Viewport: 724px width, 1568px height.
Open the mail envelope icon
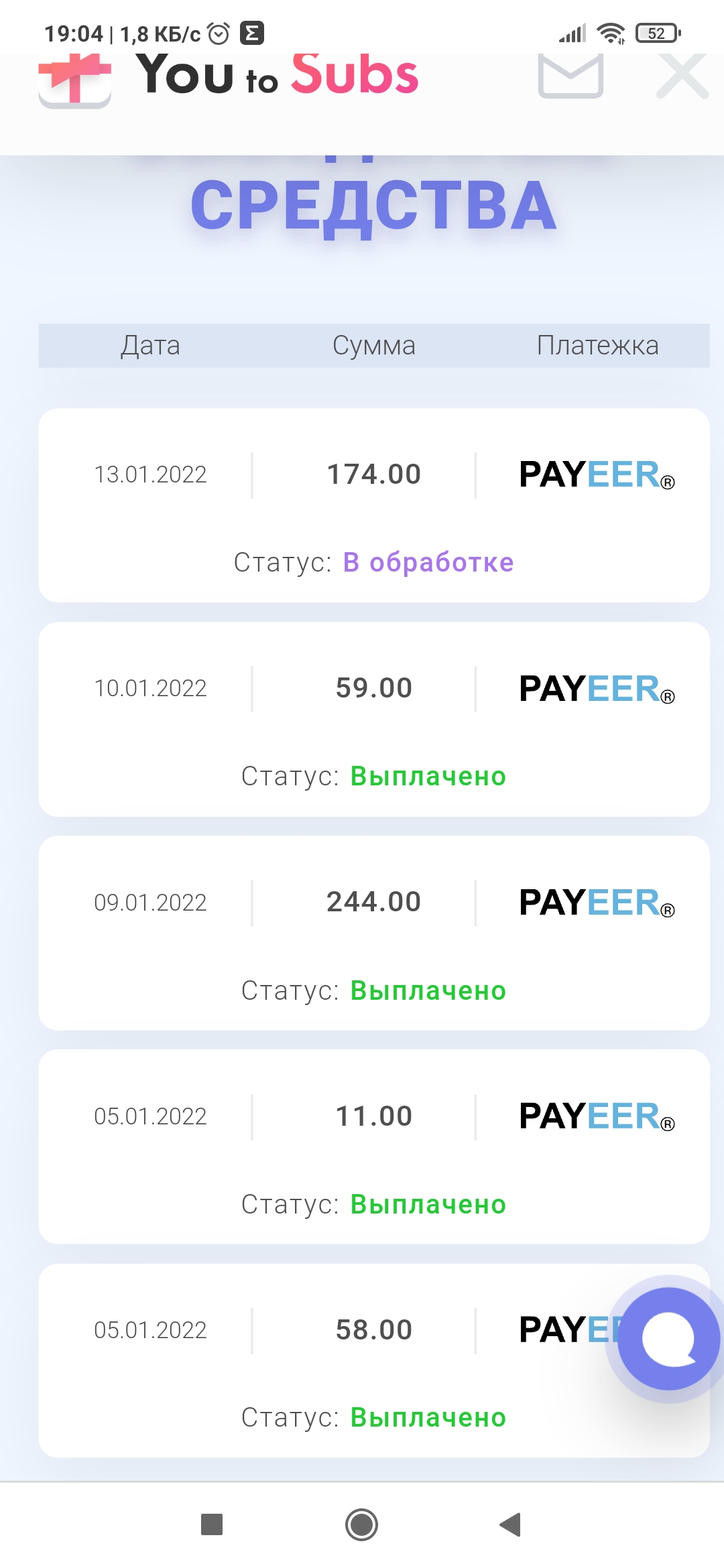coord(570,76)
